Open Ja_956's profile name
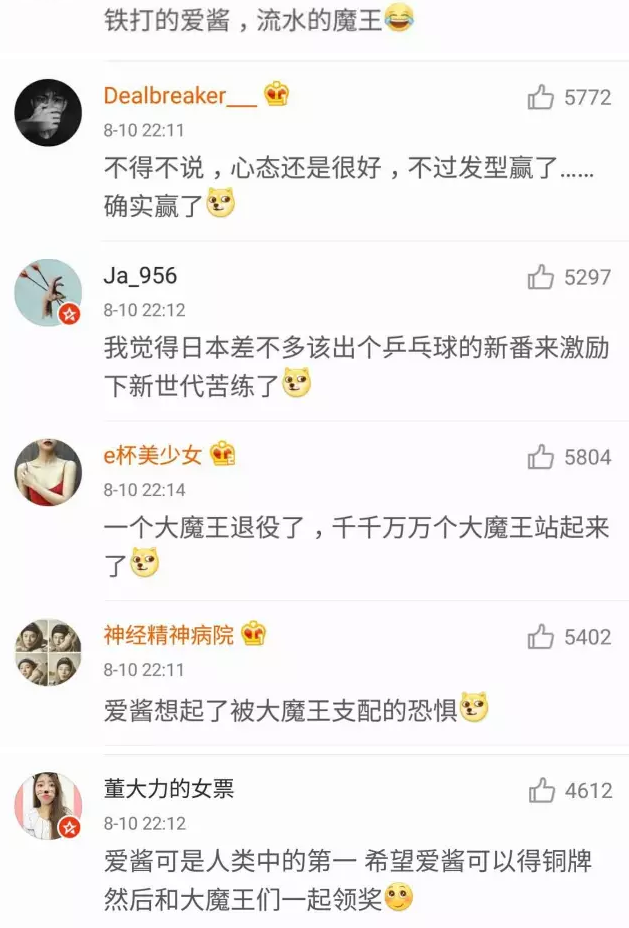Image resolution: width=629 pixels, height=928 pixels. 140,276
